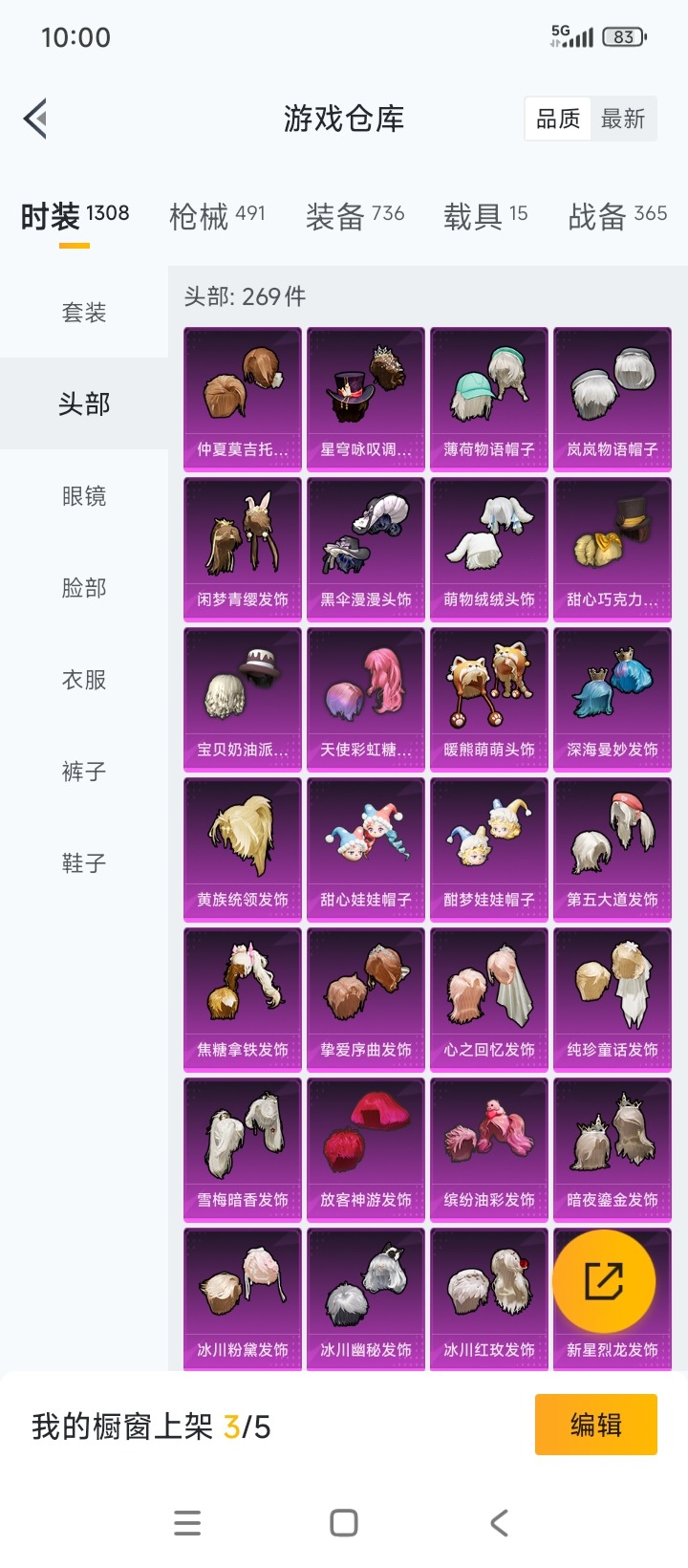This screenshot has width=688, height=1568.
Task: Sort by 最新
Action: coord(623,119)
